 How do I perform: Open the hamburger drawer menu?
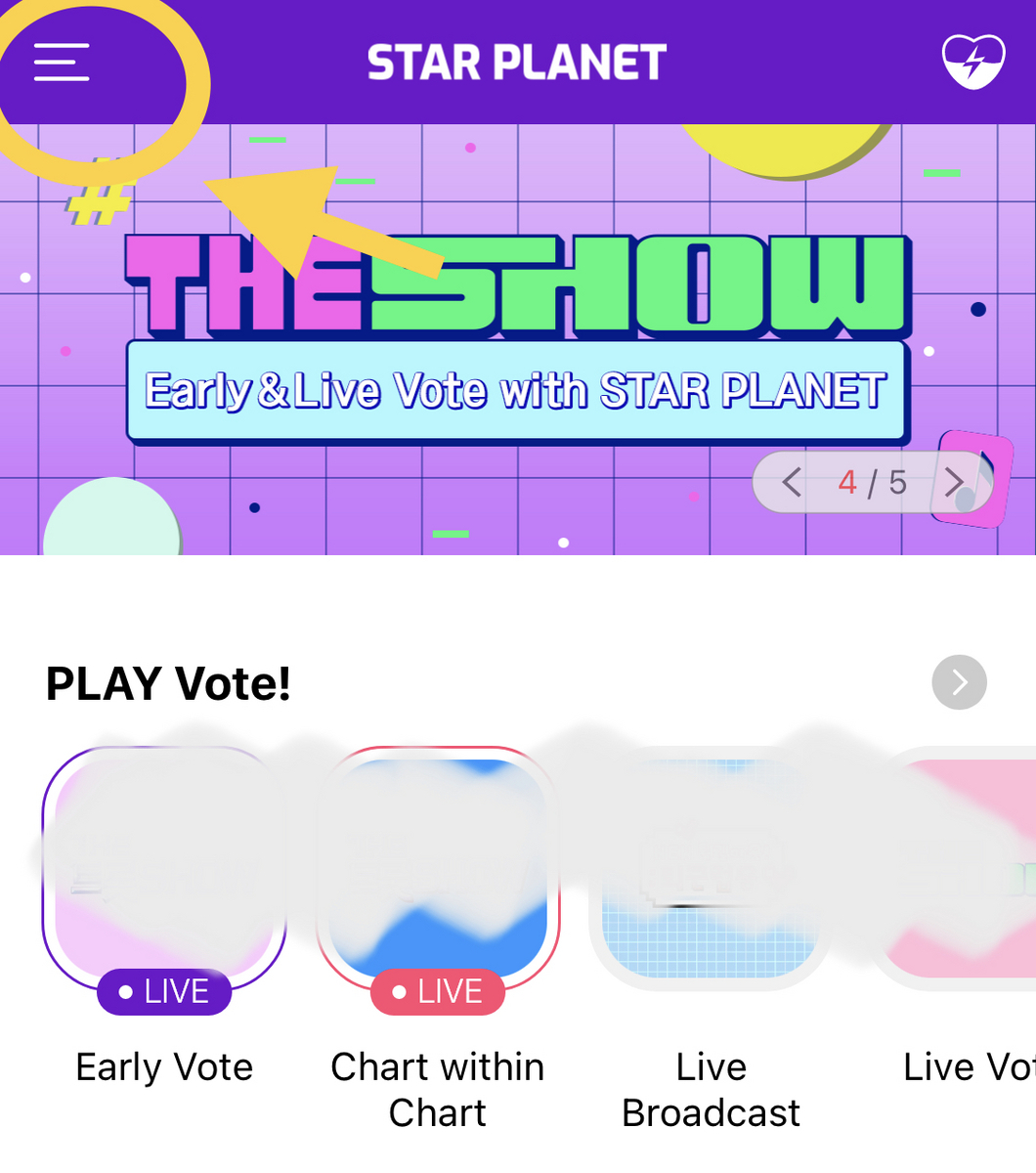pyautogui.click(x=62, y=62)
